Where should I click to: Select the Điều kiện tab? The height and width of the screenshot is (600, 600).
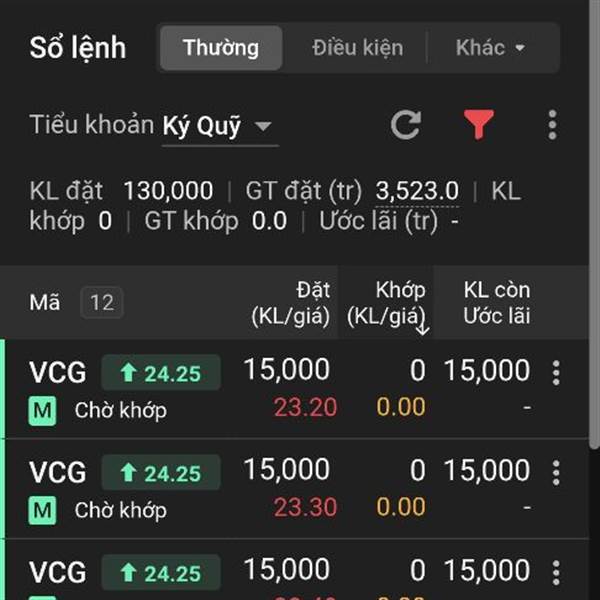pos(357,47)
